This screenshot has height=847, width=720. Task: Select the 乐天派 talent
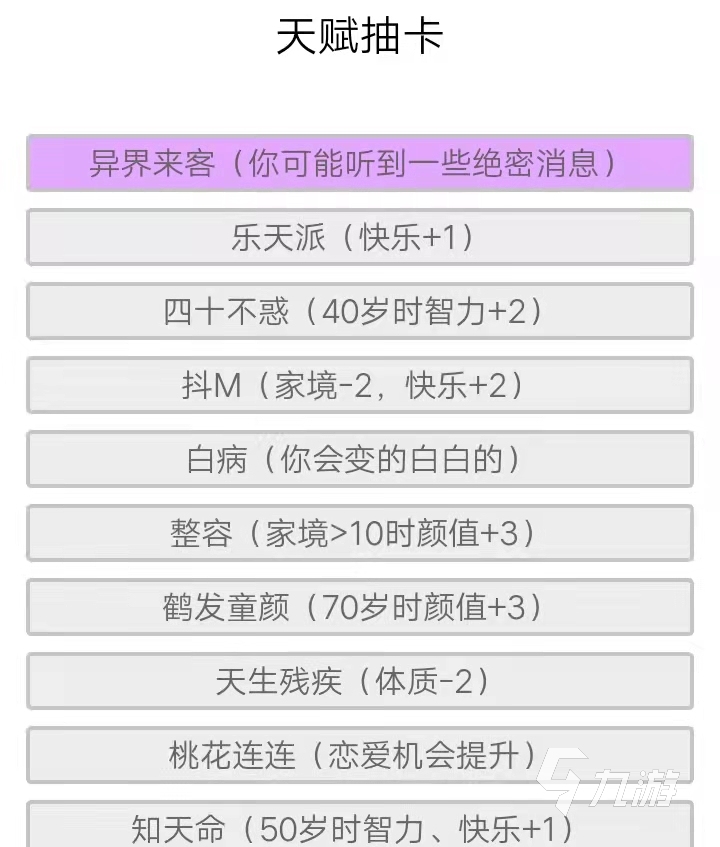(x=359, y=237)
